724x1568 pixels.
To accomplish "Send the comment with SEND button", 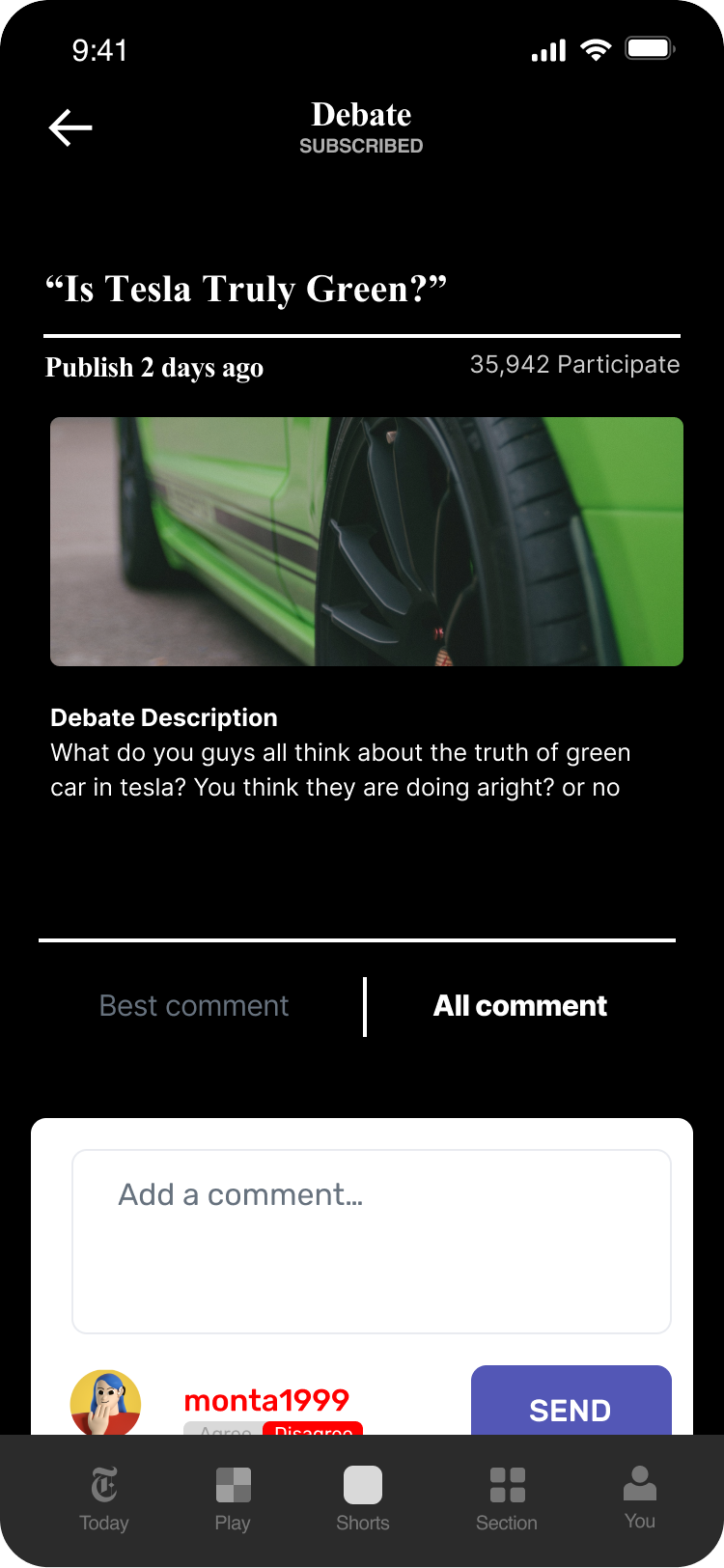I will point(571,1403).
